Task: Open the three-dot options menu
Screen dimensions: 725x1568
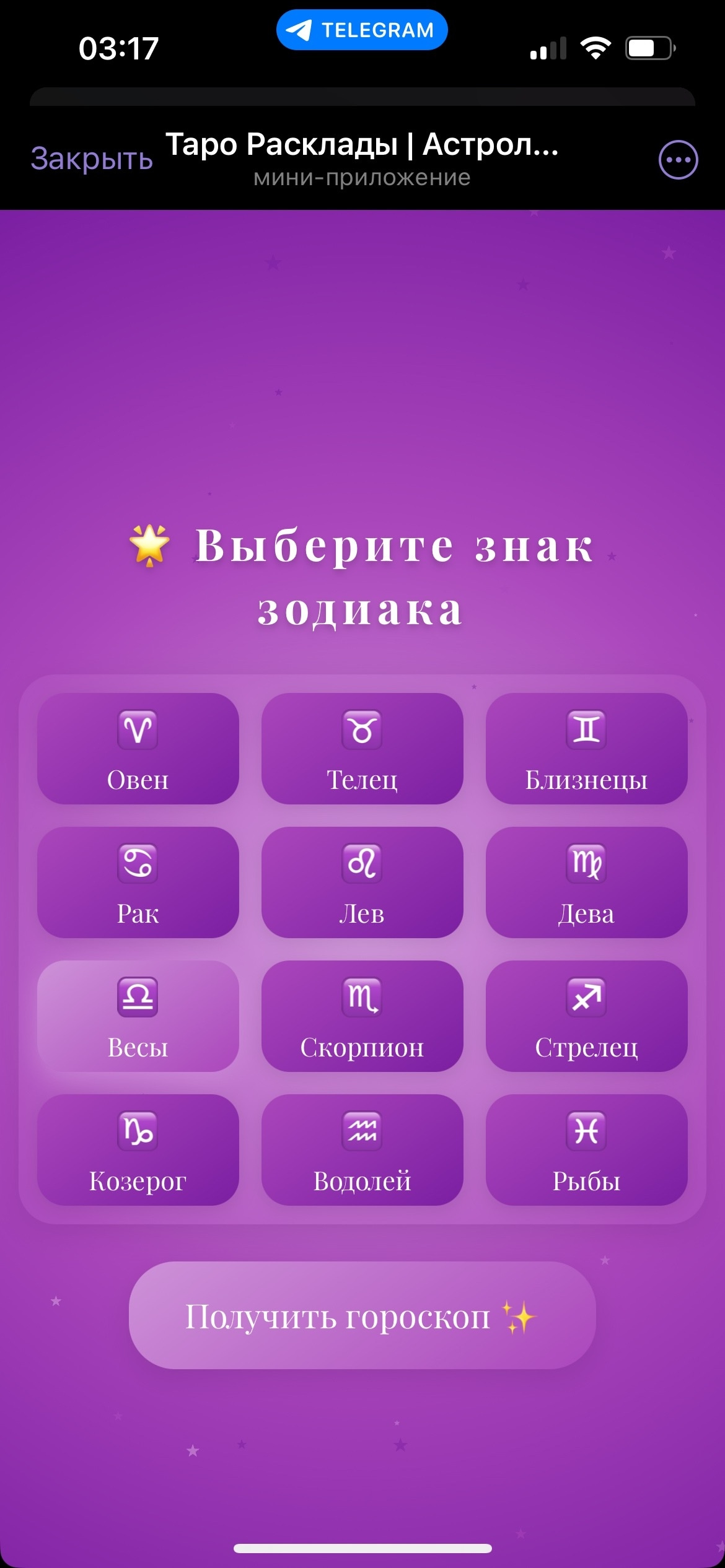Action: 678,160
